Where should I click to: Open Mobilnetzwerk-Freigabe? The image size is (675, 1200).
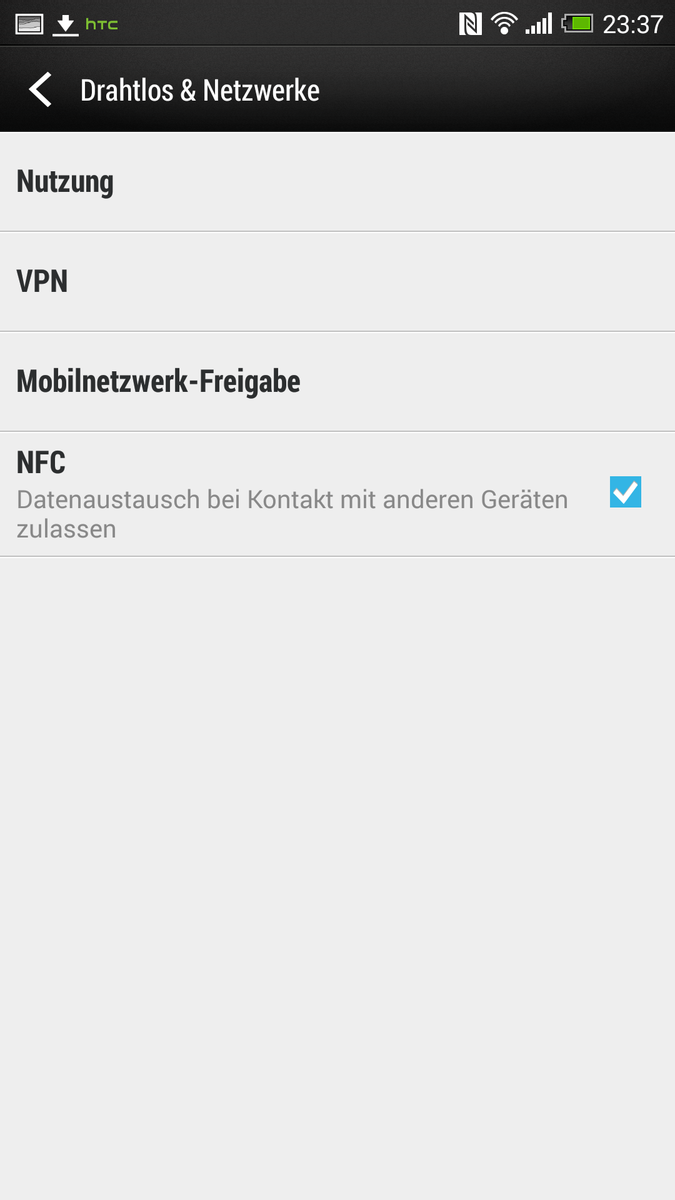pyautogui.click(x=337, y=382)
